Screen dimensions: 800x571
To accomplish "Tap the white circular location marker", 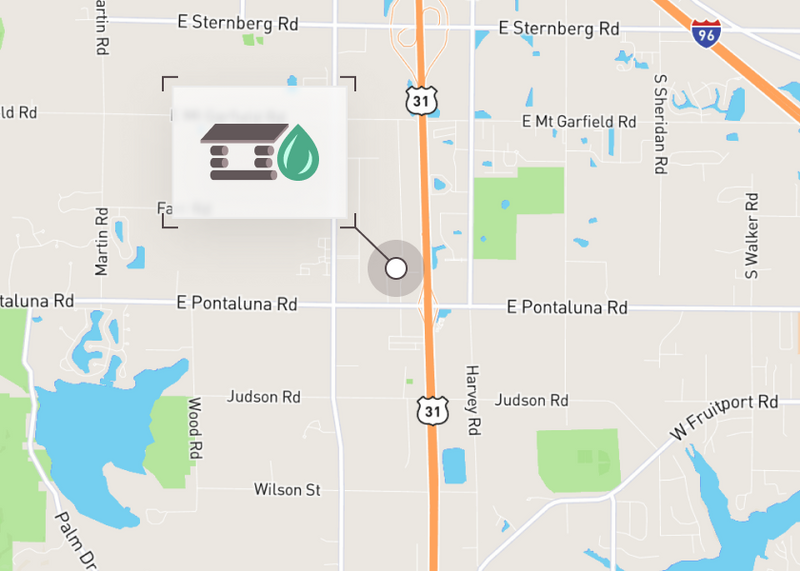I will click(396, 268).
